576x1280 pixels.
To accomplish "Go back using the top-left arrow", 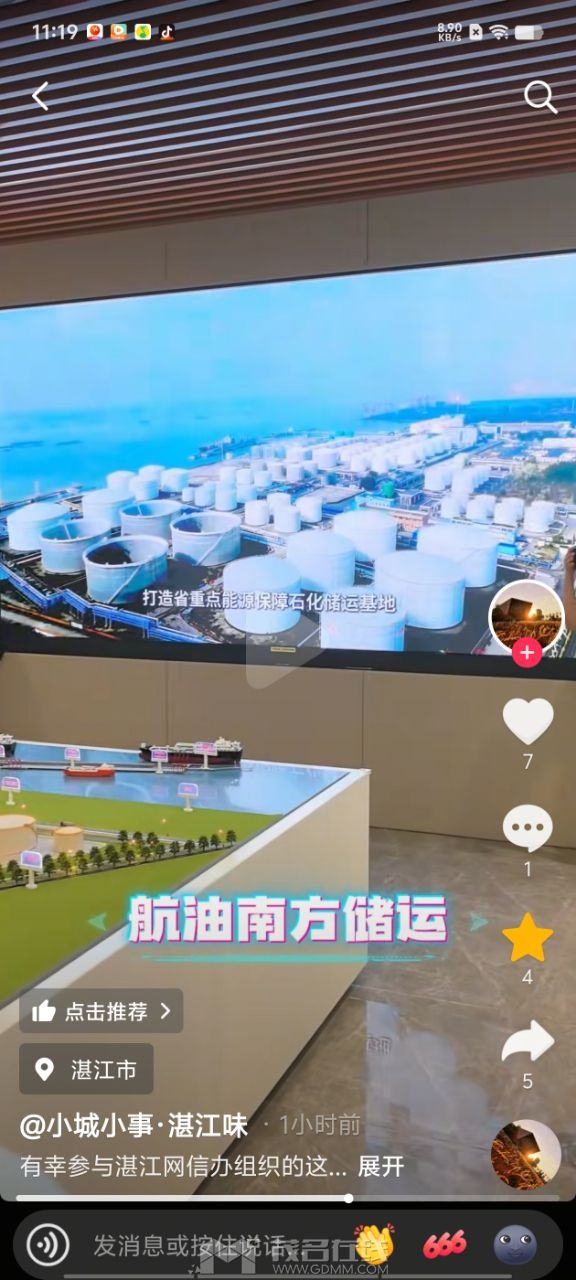I will [40, 96].
